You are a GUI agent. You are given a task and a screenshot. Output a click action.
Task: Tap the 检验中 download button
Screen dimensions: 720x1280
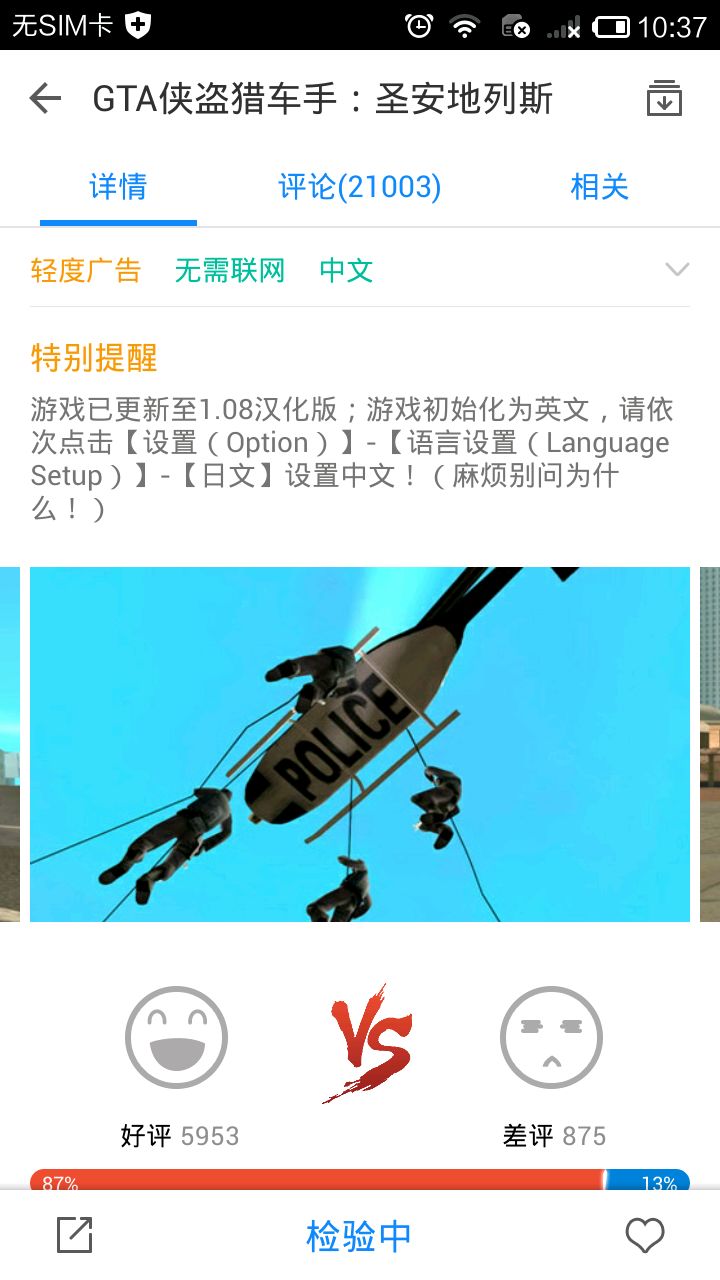(359, 1236)
